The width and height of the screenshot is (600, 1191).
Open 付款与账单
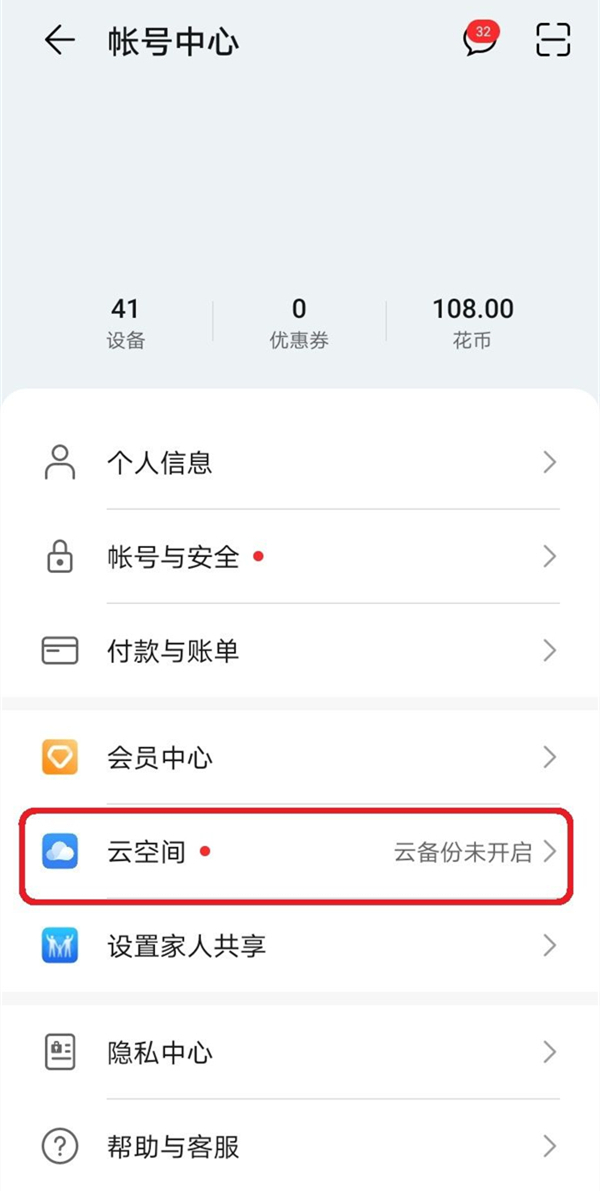[300, 651]
